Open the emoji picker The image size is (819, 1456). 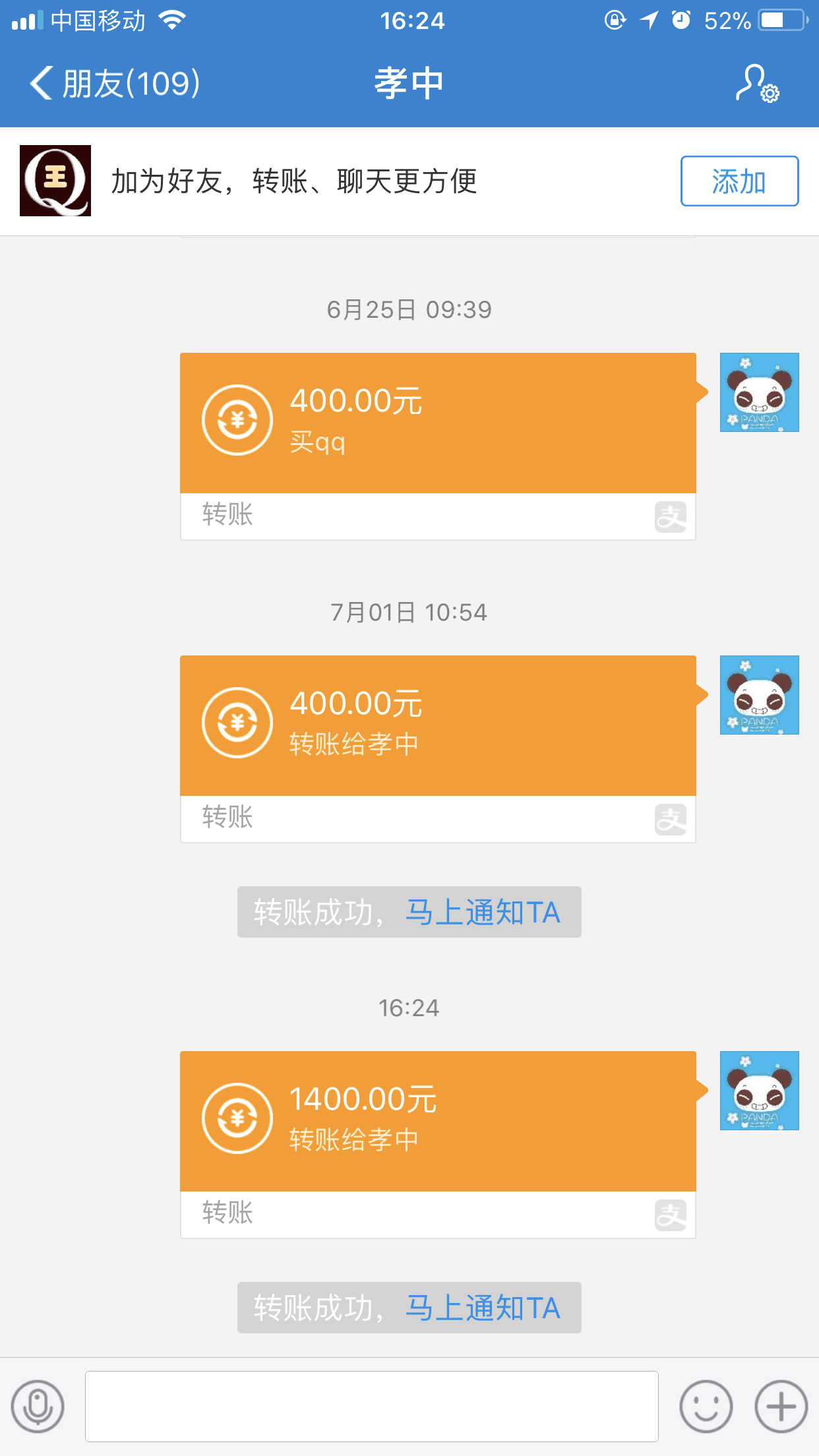[x=706, y=1407]
